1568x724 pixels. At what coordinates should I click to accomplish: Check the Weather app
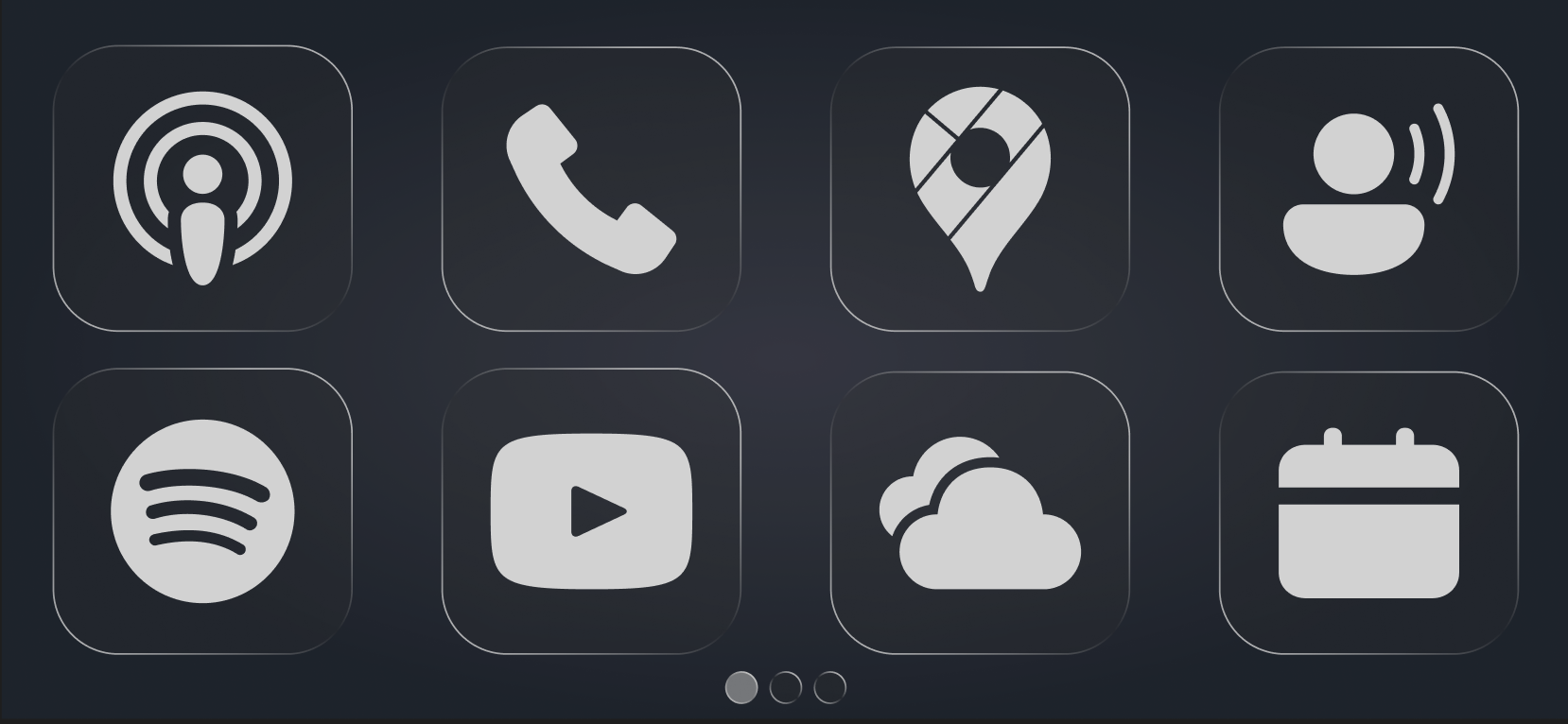[980, 513]
